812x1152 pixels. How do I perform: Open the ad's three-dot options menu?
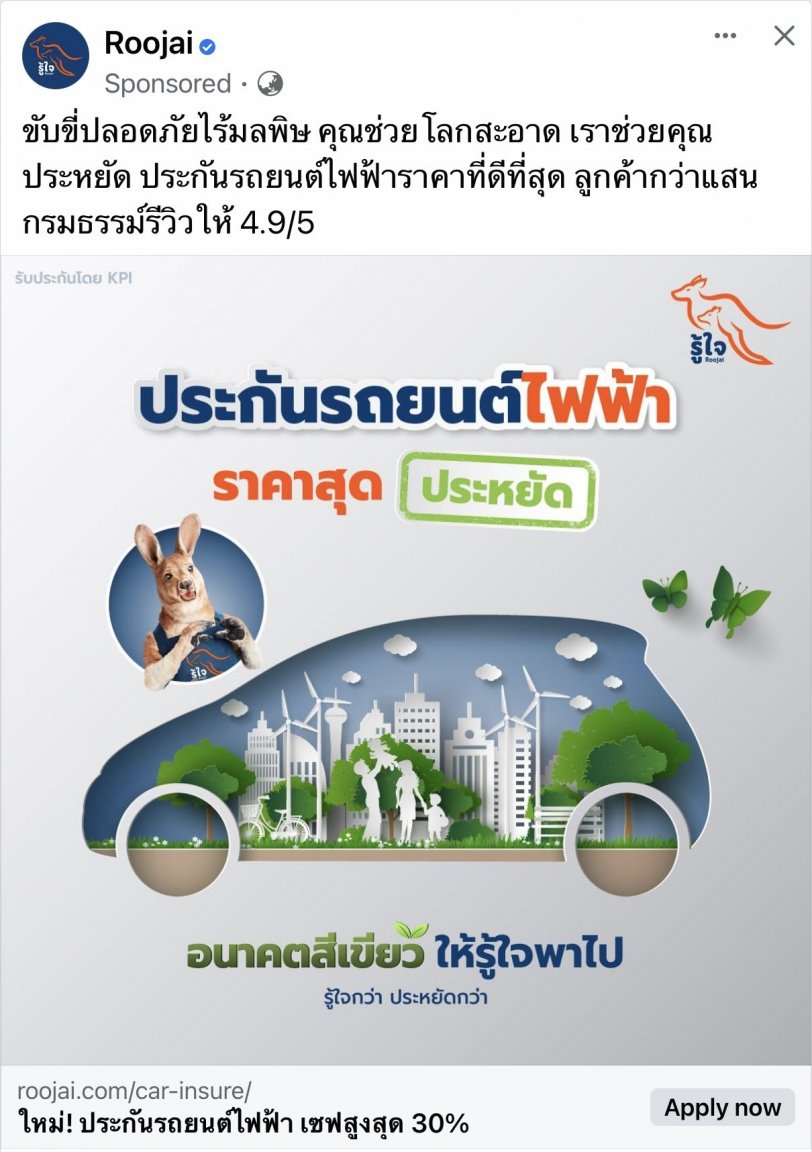[x=725, y=37]
